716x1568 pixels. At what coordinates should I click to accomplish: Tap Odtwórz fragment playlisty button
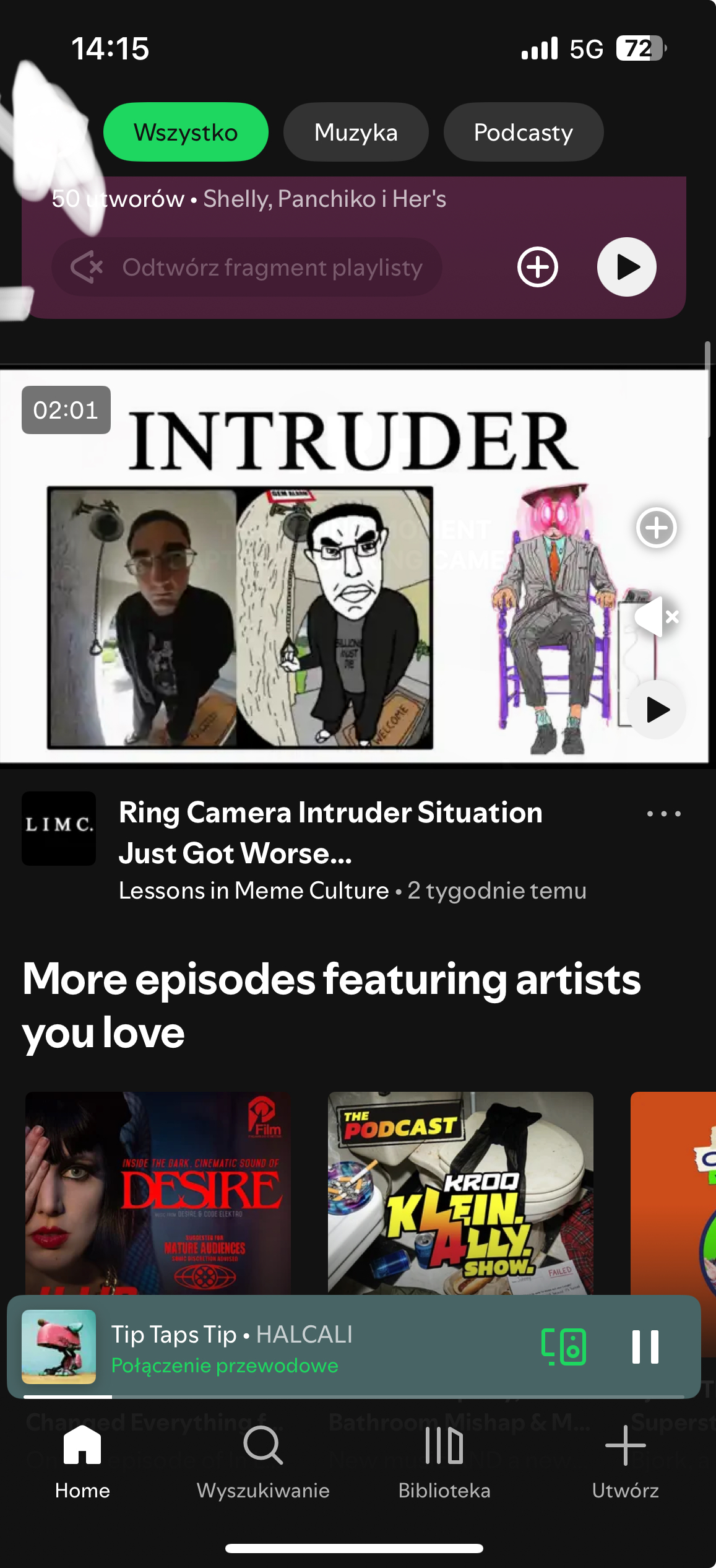[x=247, y=267]
